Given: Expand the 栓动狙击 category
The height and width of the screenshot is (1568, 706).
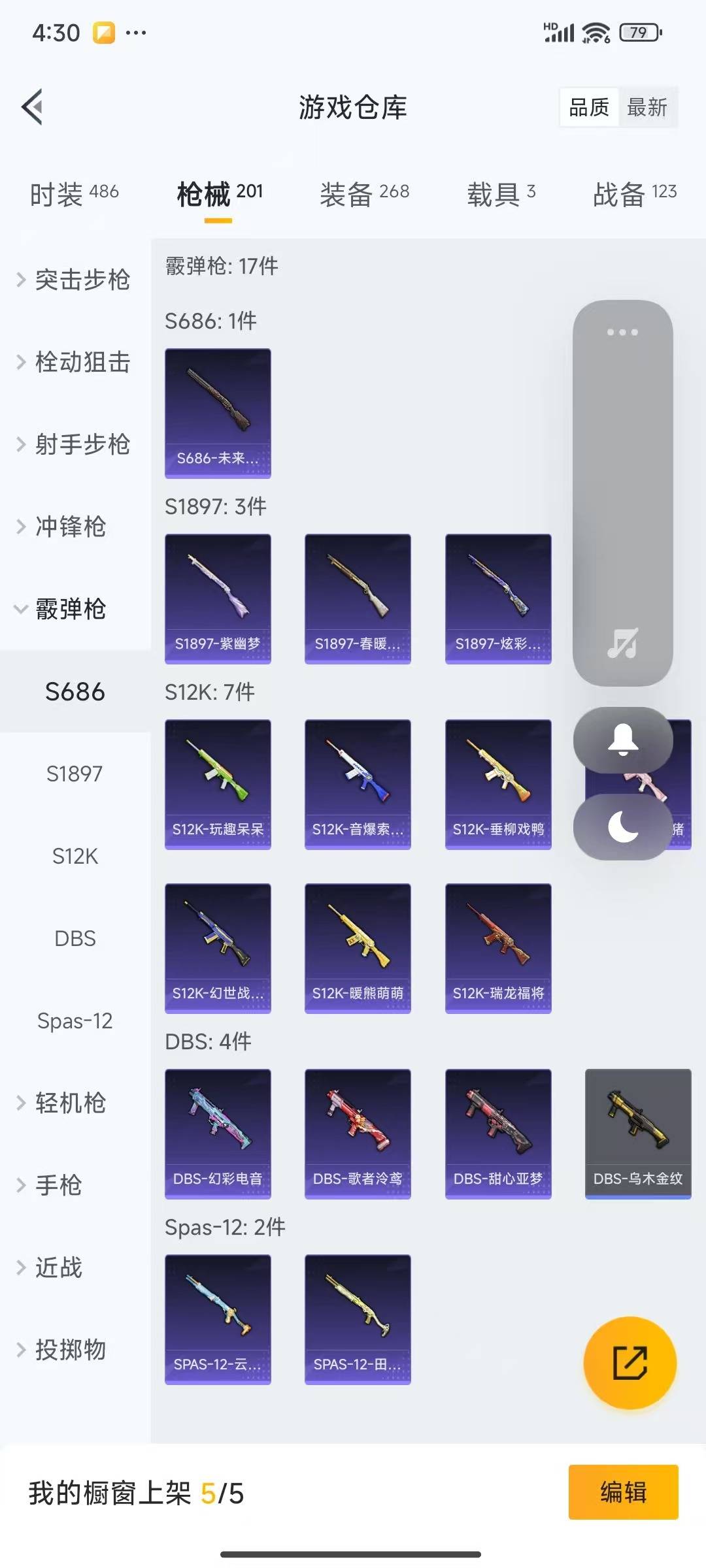Looking at the screenshot, I should coord(74,362).
